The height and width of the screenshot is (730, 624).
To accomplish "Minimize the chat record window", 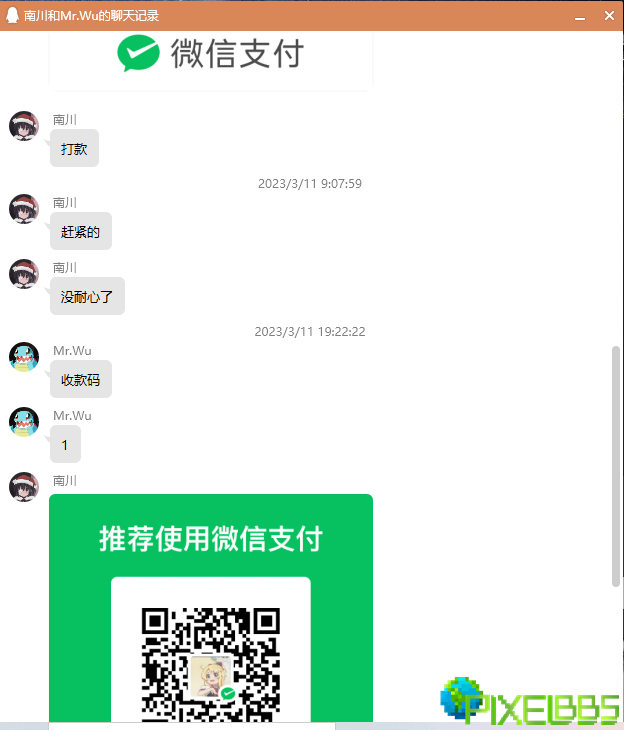I will 580,16.
